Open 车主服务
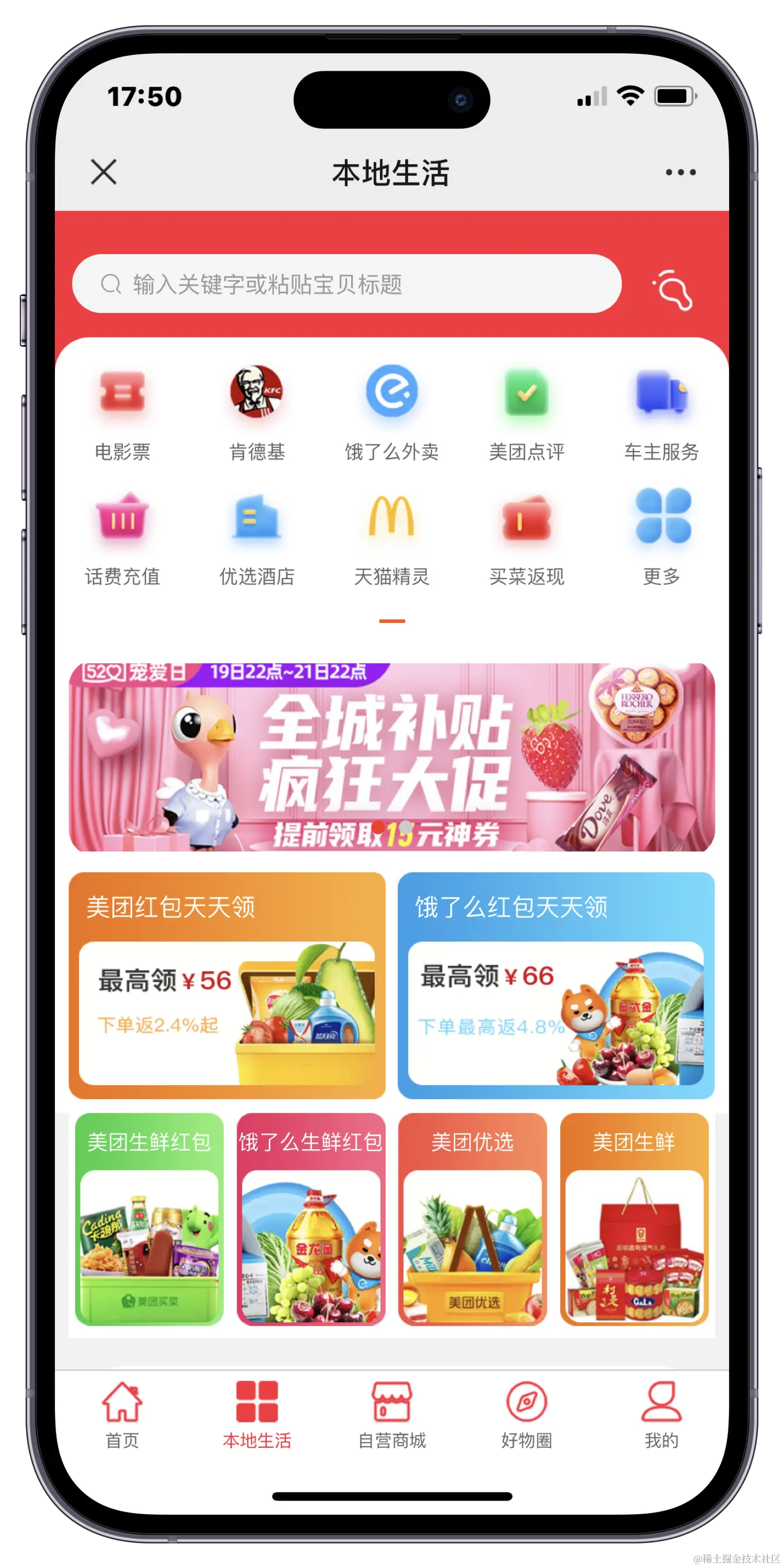Viewport: 784px width, 1568px height. [661, 414]
